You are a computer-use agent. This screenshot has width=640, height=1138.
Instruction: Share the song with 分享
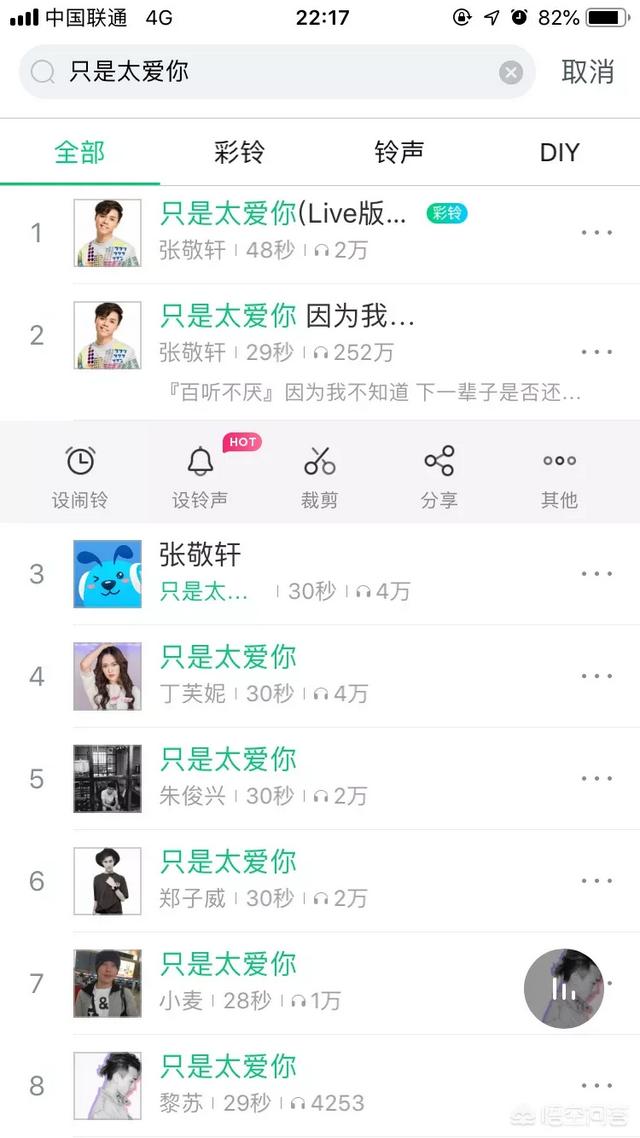pos(439,475)
